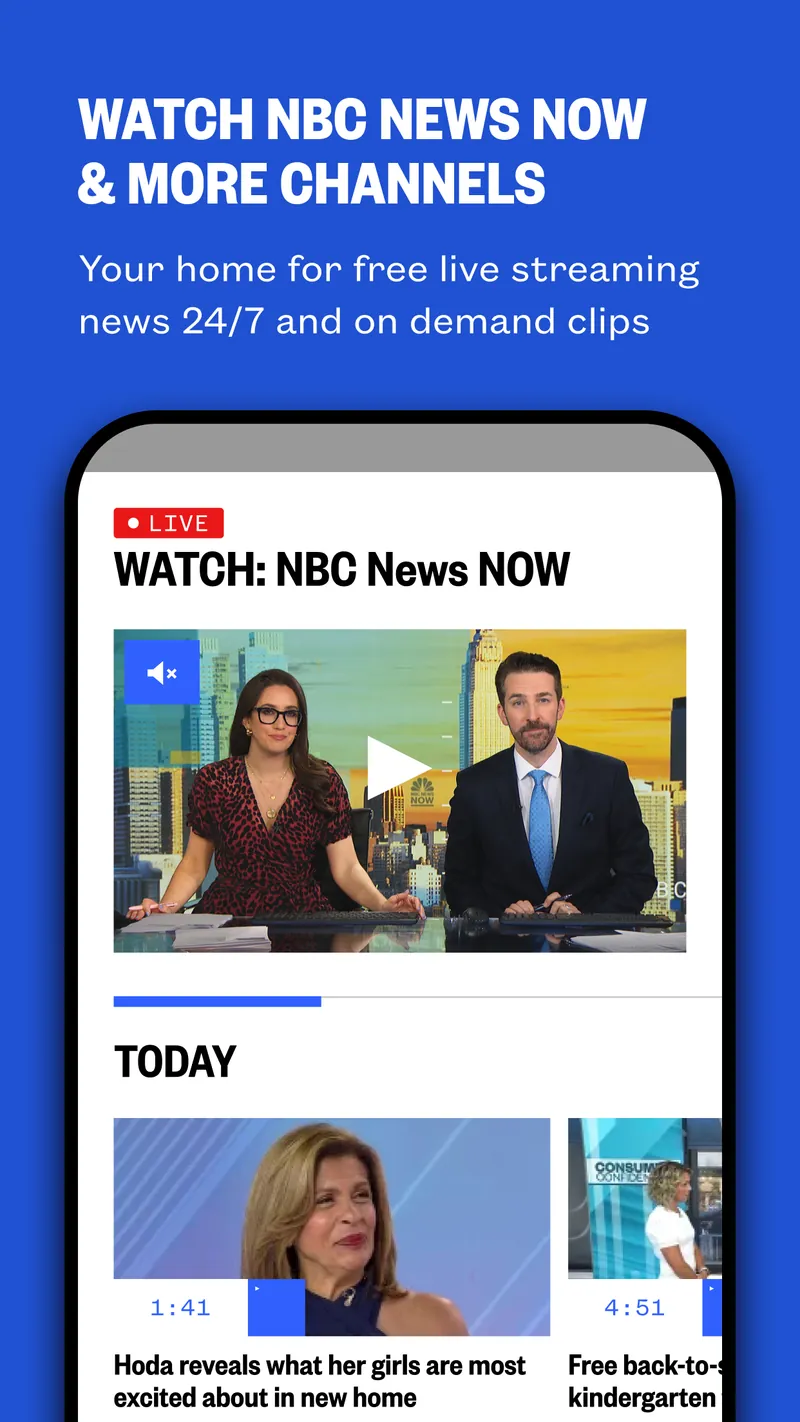Viewport: 800px width, 1422px height.
Task: Open the WATCH: NBC News NOW headline
Action: point(342,568)
